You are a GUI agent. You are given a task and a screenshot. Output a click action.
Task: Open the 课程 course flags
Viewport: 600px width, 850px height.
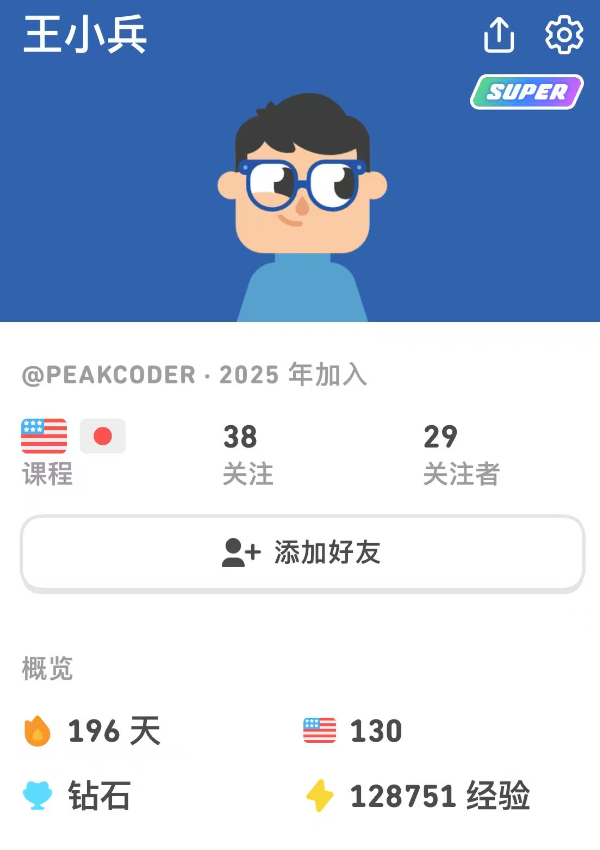(73, 452)
